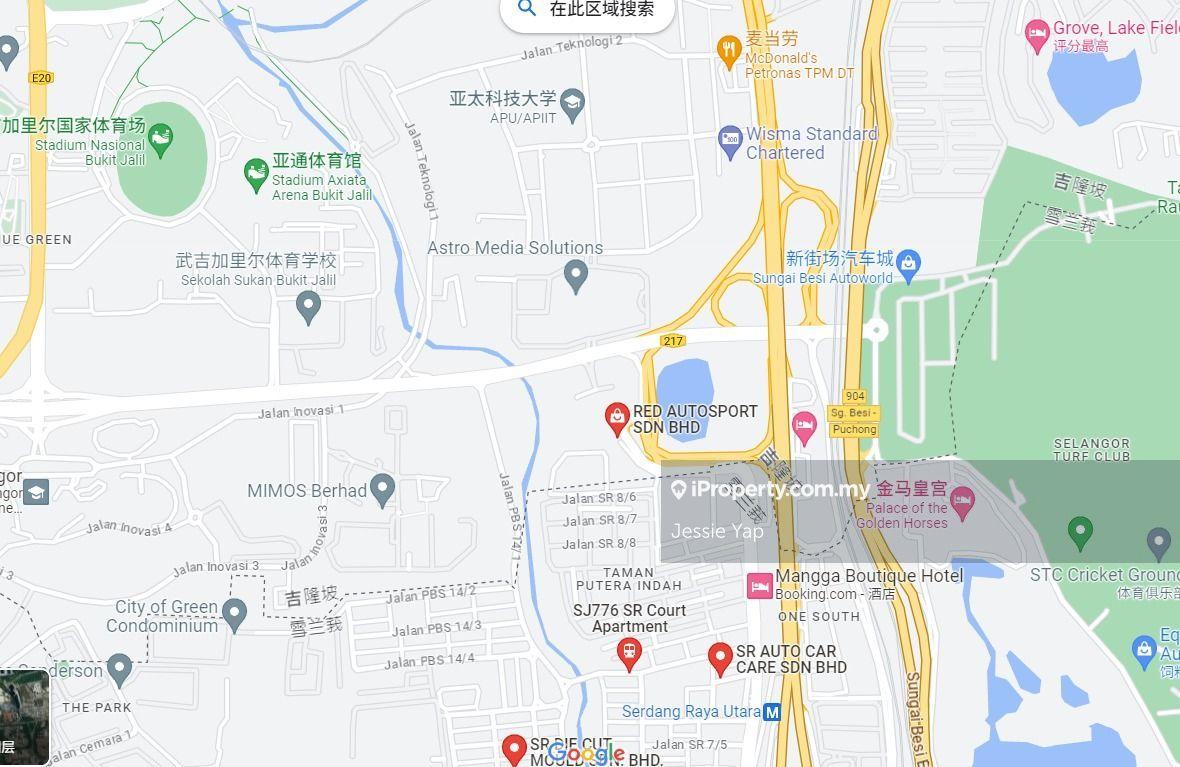
Task: Tap the Serdang Raya Utara station icon
Action: pos(772,712)
